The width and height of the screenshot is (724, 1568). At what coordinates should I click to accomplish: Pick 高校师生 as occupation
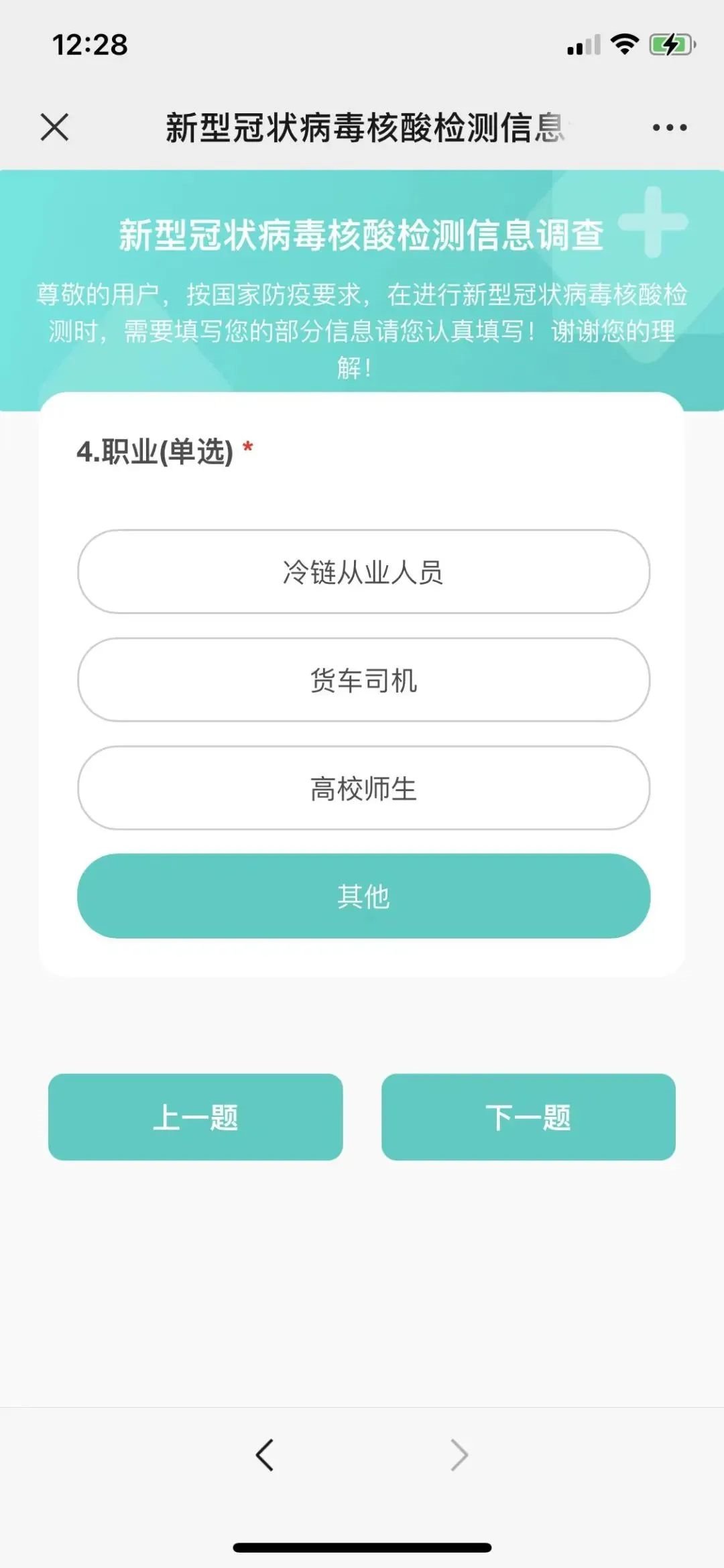(x=363, y=788)
